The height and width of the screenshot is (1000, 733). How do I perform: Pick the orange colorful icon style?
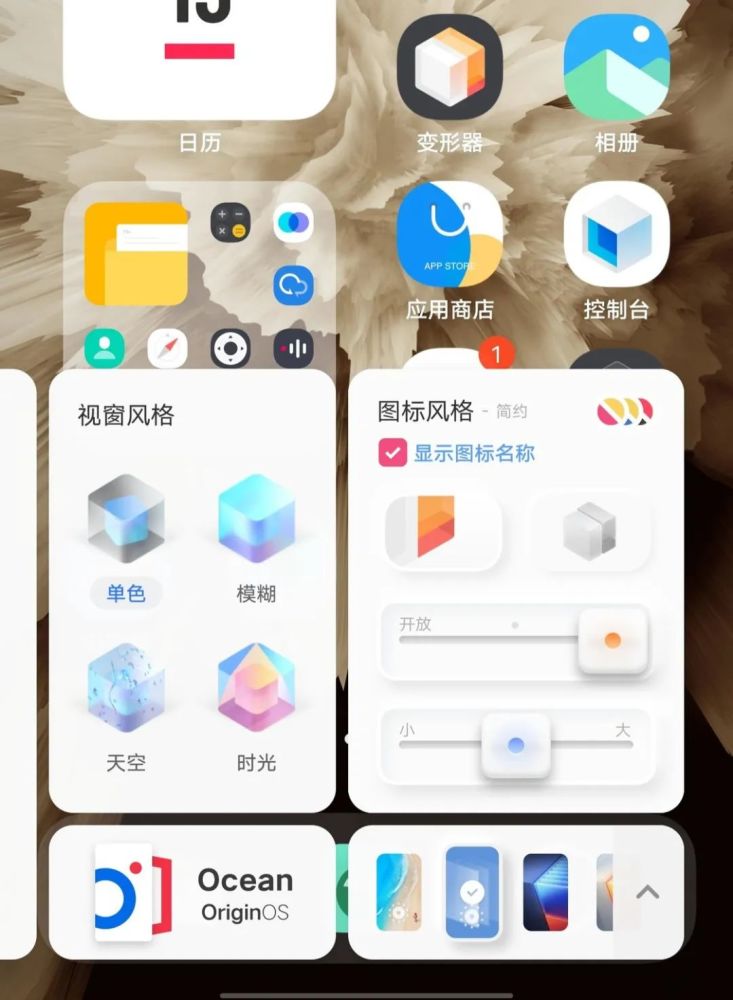pos(441,528)
